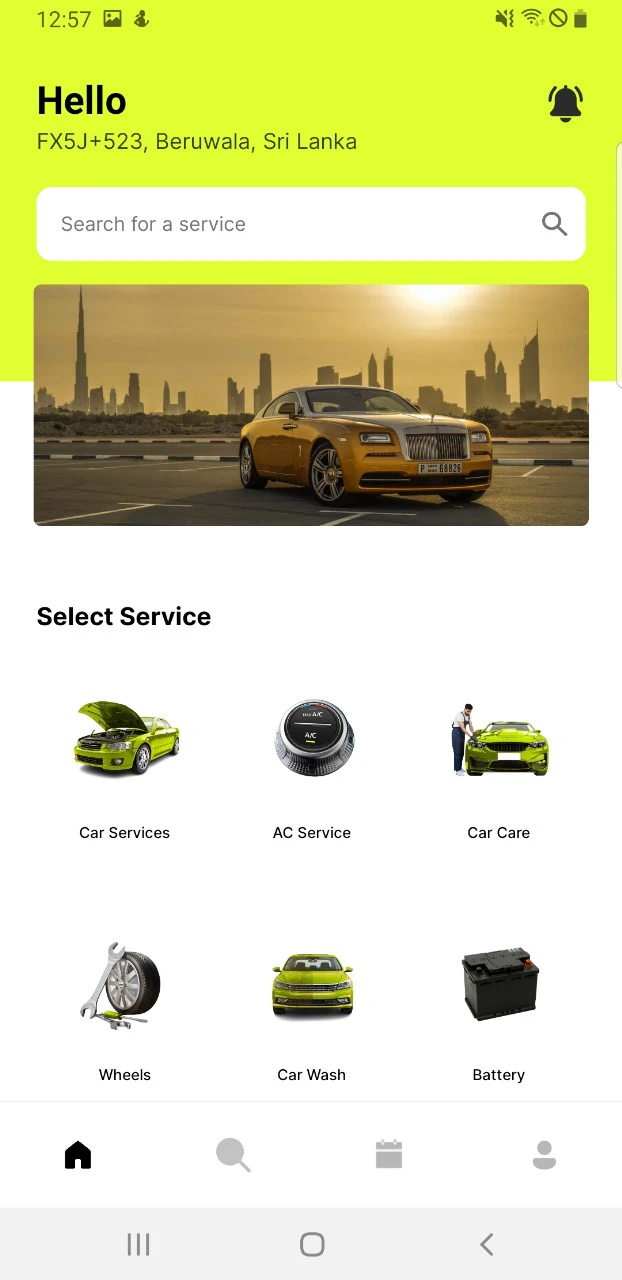
Task: Switch to the search tab in the bottom bar
Action: [233, 1155]
